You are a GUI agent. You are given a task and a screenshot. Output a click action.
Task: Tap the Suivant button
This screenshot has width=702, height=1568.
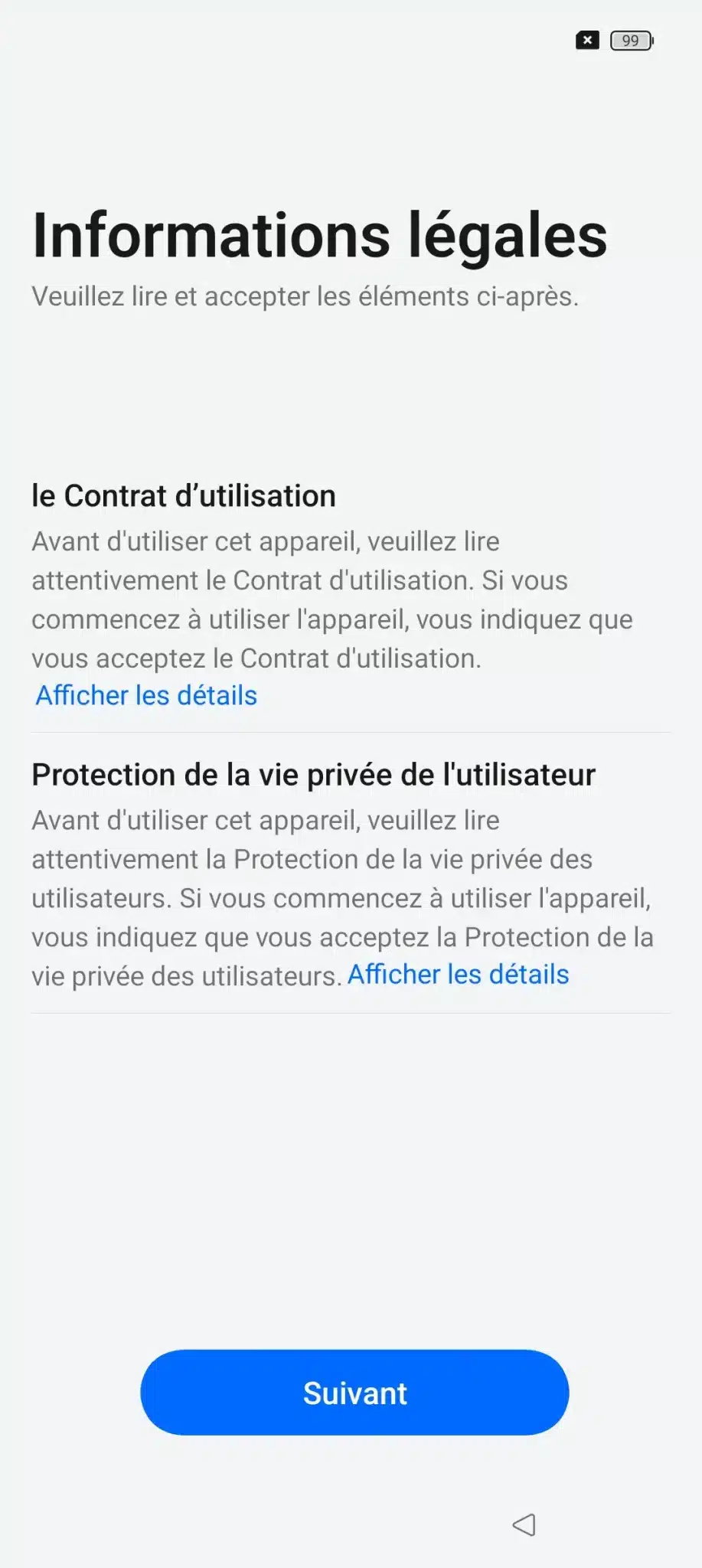[x=354, y=1392]
